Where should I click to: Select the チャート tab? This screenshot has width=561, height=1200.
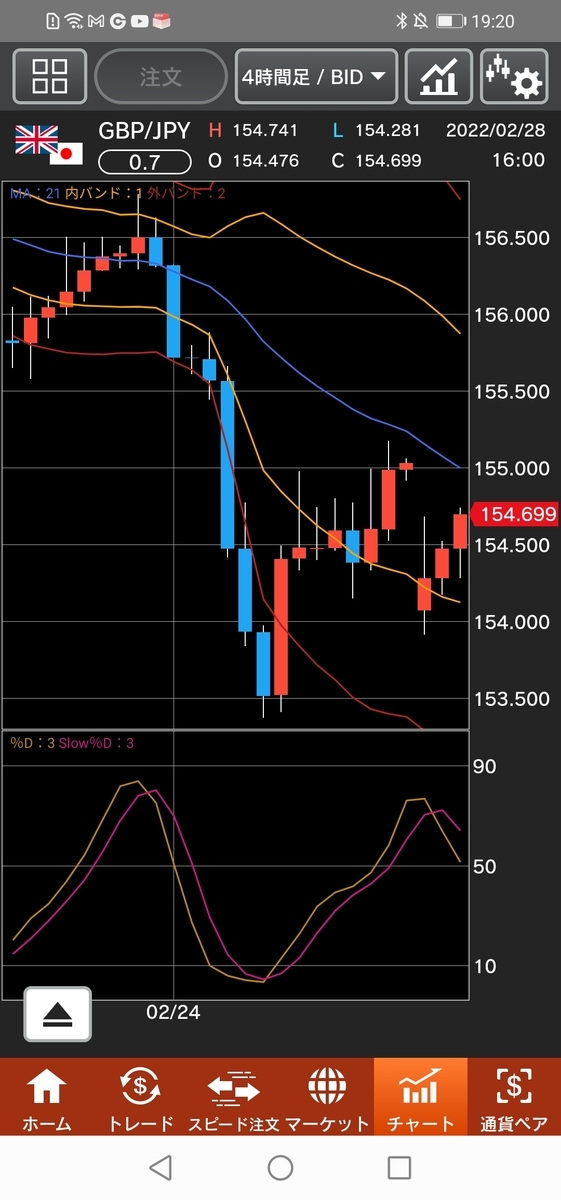coord(420,1098)
